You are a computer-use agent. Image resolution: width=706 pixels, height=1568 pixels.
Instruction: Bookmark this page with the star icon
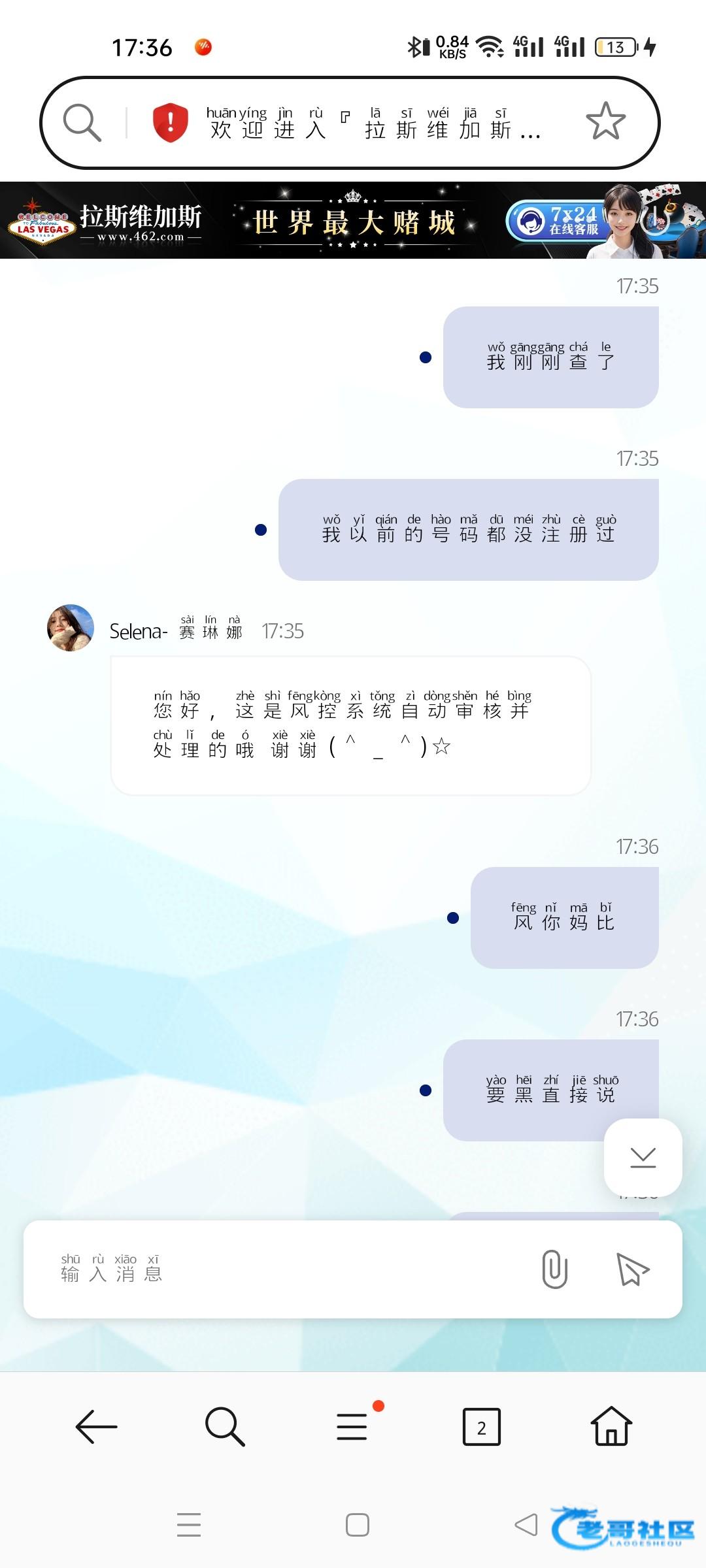605,122
